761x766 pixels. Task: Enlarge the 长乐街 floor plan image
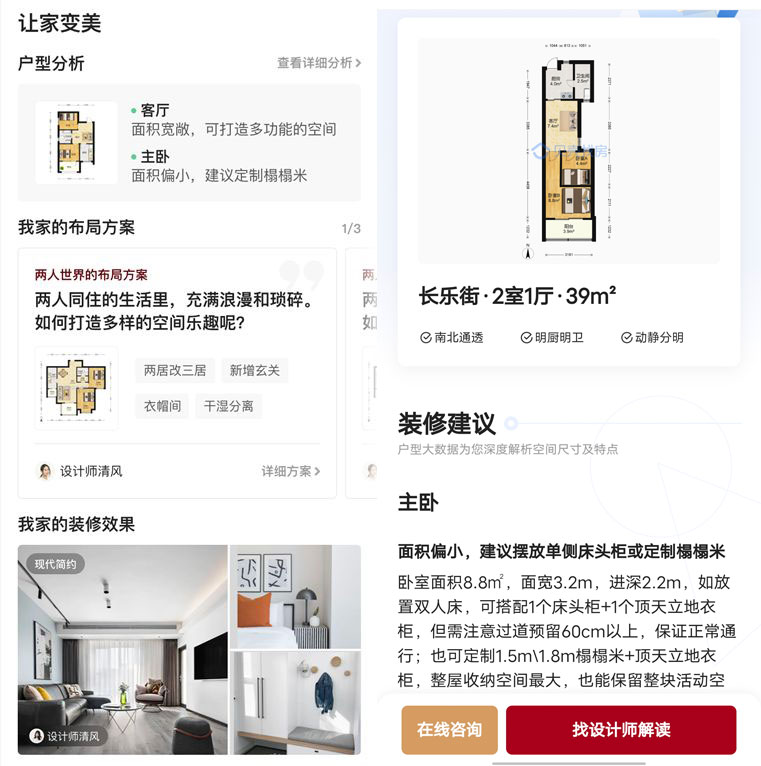click(x=568, y=151)
